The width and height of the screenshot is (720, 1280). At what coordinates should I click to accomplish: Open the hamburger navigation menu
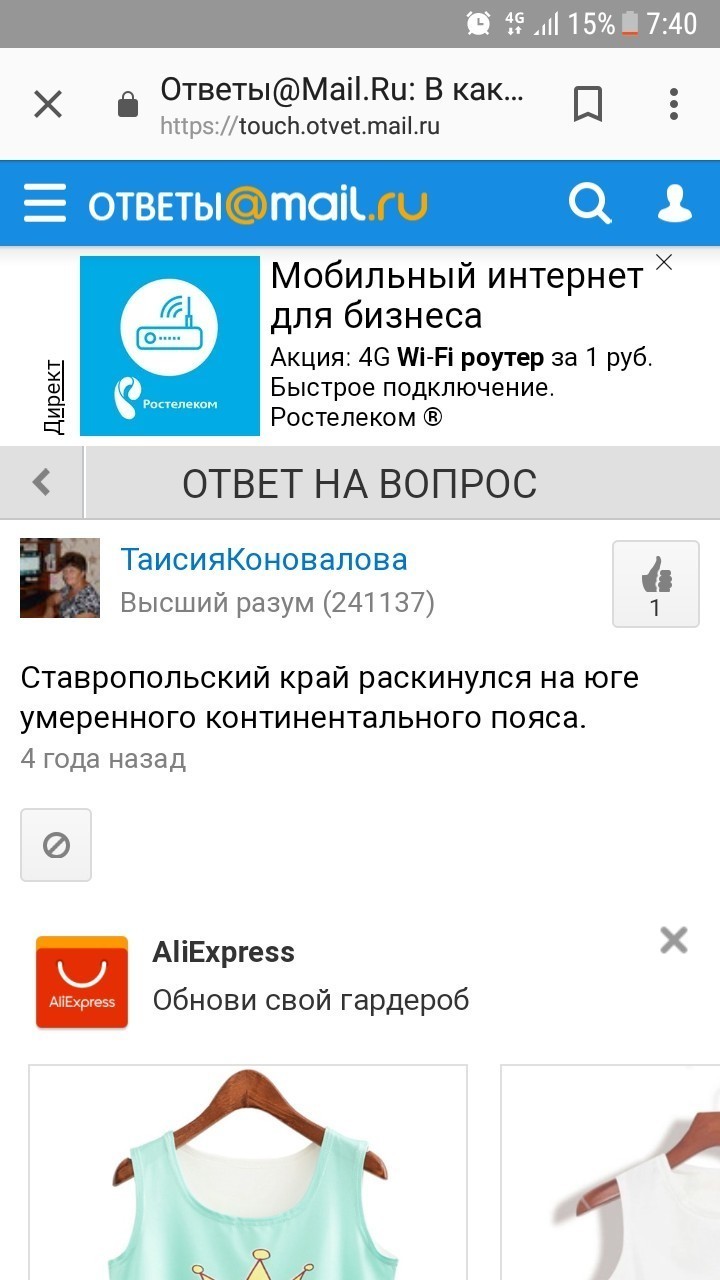click(45, 204)
